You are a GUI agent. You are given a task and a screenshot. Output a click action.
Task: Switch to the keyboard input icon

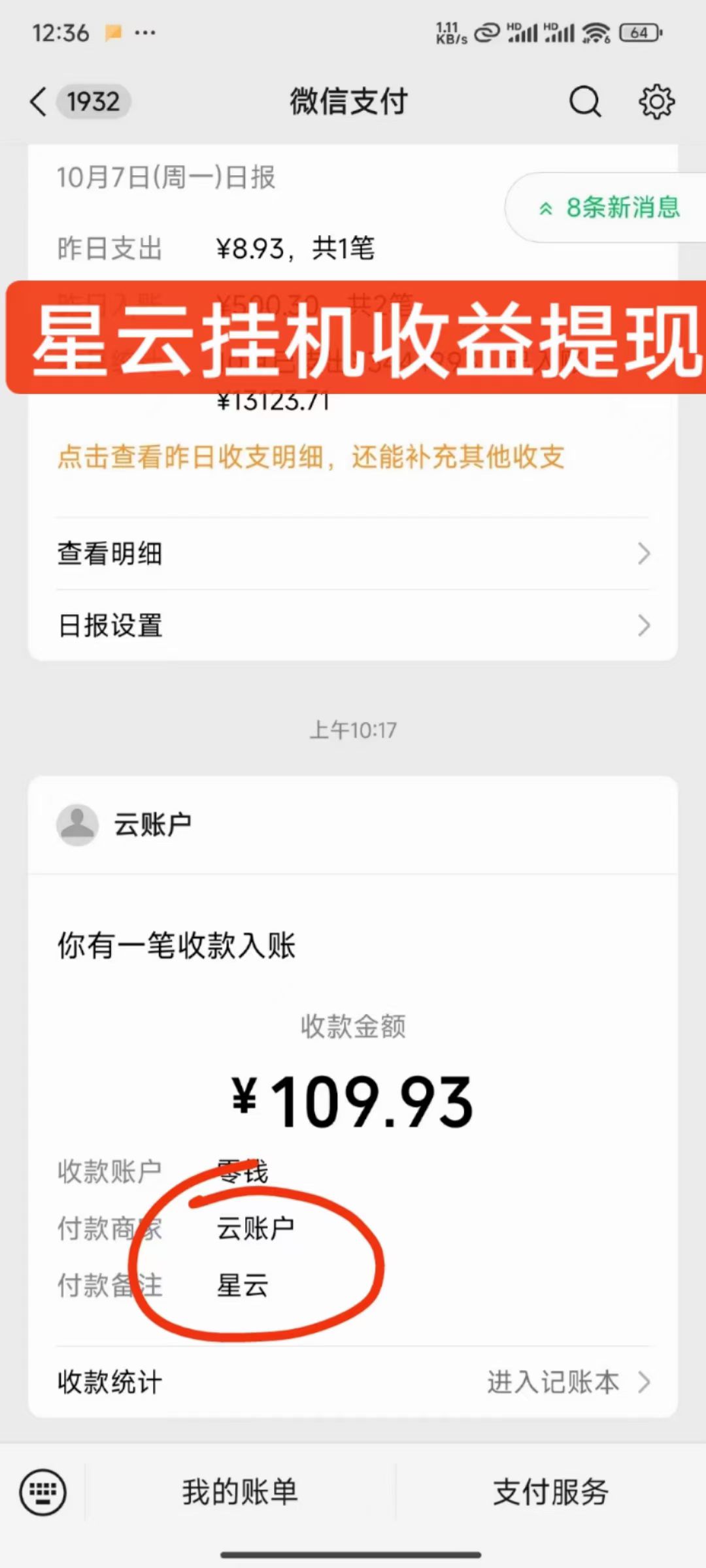[x=43, y=1492]
